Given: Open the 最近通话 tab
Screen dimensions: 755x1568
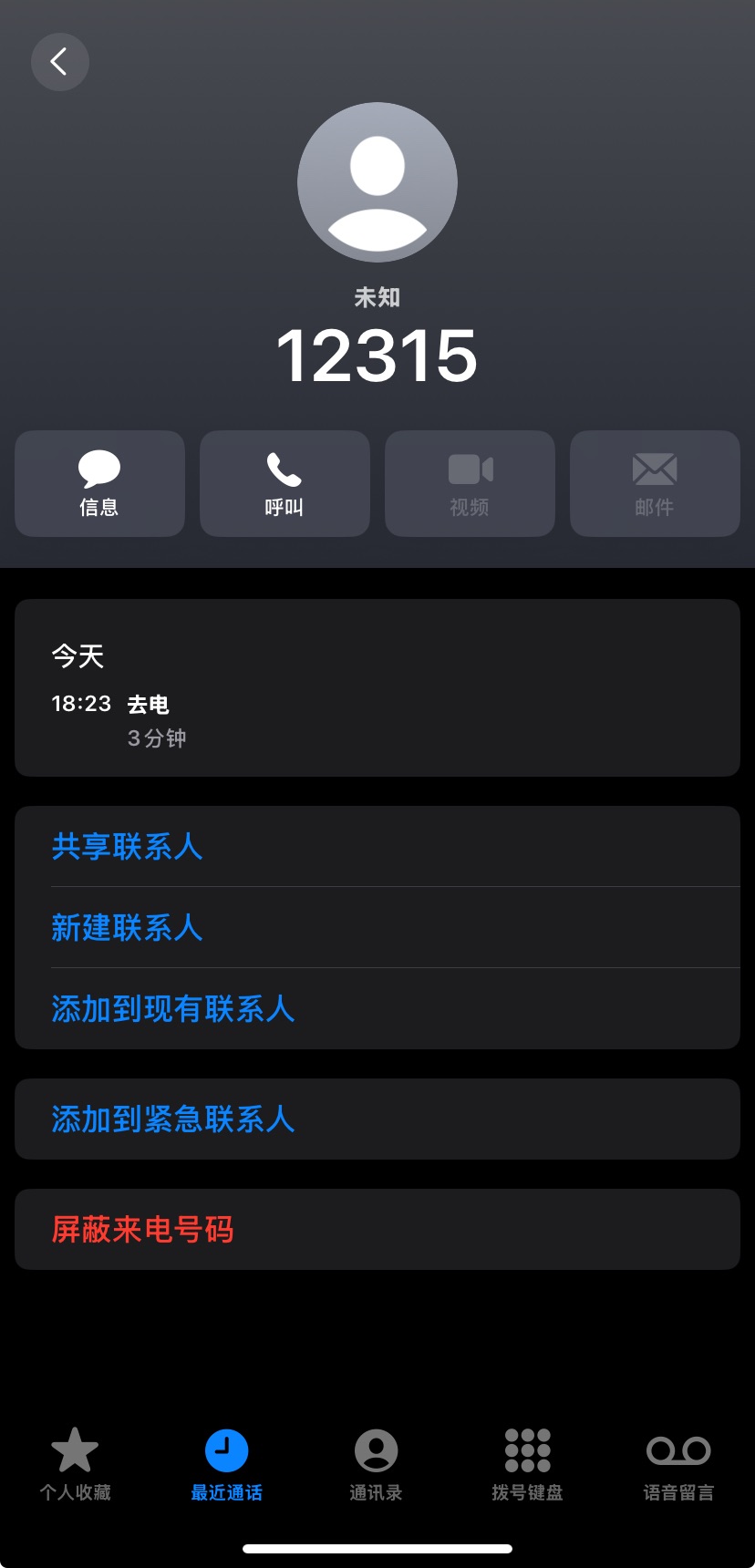Looking at the screenshot, I should click(226, 1464).
